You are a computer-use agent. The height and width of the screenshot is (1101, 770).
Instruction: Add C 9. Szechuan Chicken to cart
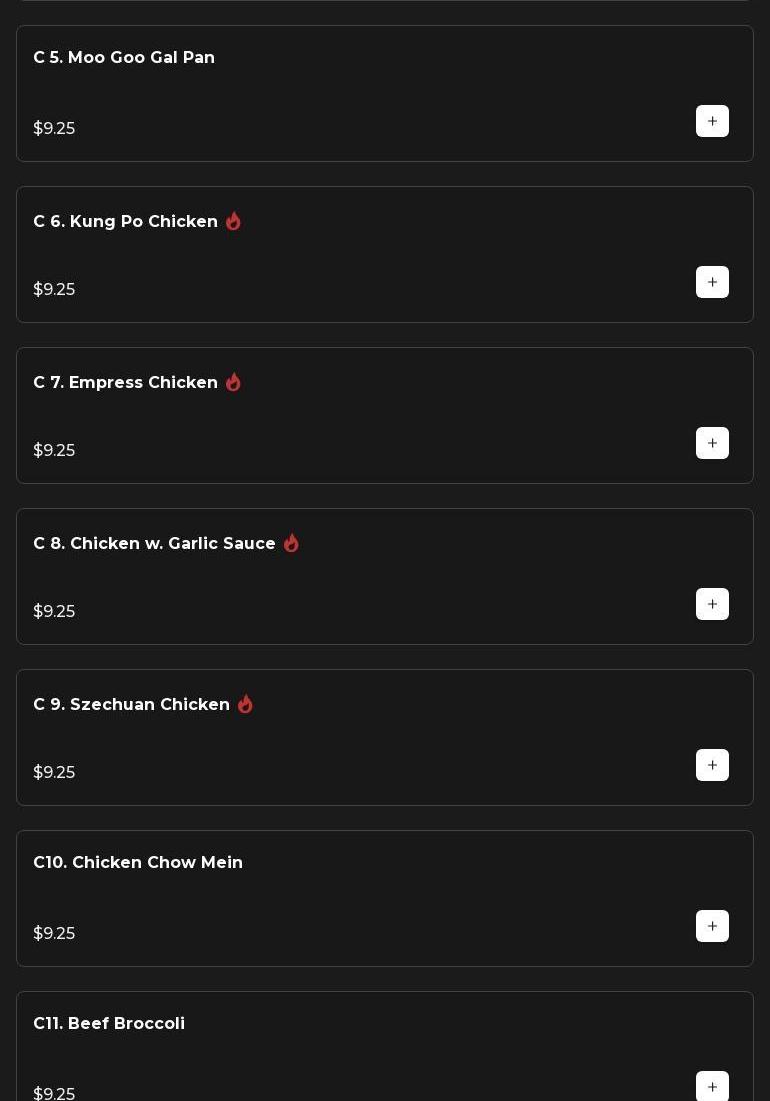coord(712,765)
